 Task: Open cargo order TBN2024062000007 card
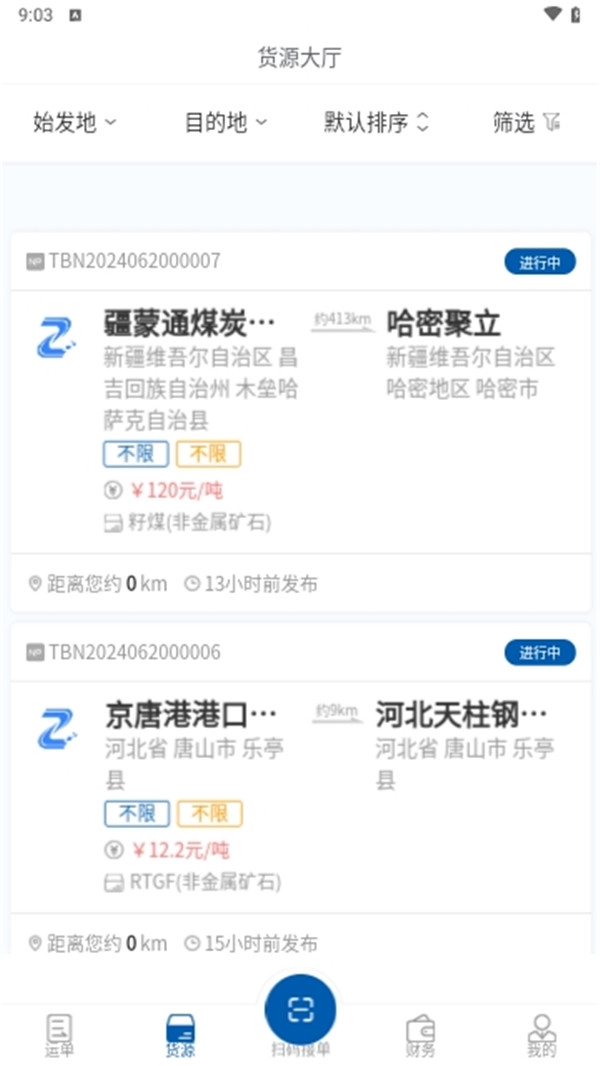click(x=300, y=420)
